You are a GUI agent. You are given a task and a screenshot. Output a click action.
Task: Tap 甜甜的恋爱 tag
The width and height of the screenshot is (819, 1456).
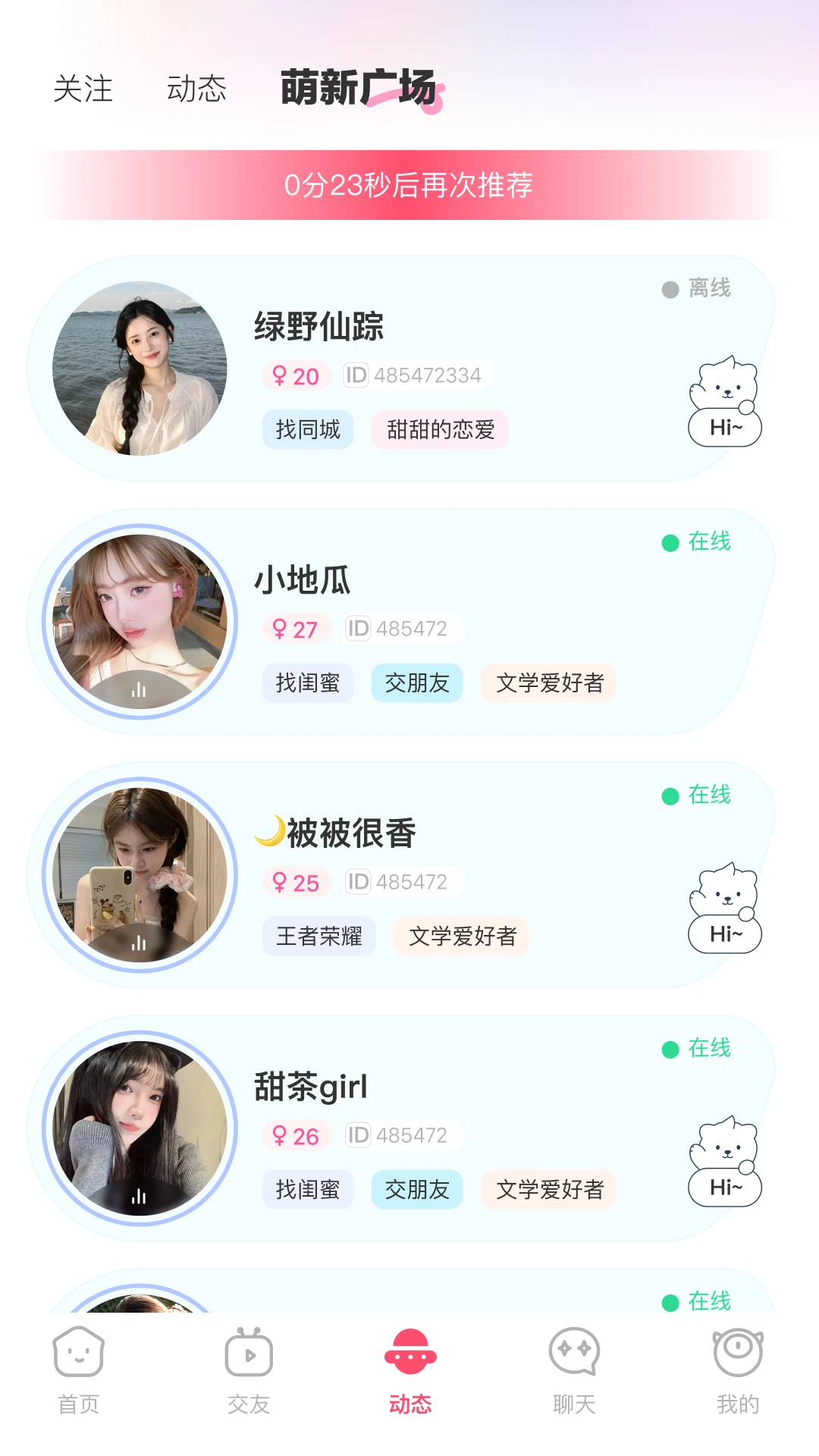438,428
